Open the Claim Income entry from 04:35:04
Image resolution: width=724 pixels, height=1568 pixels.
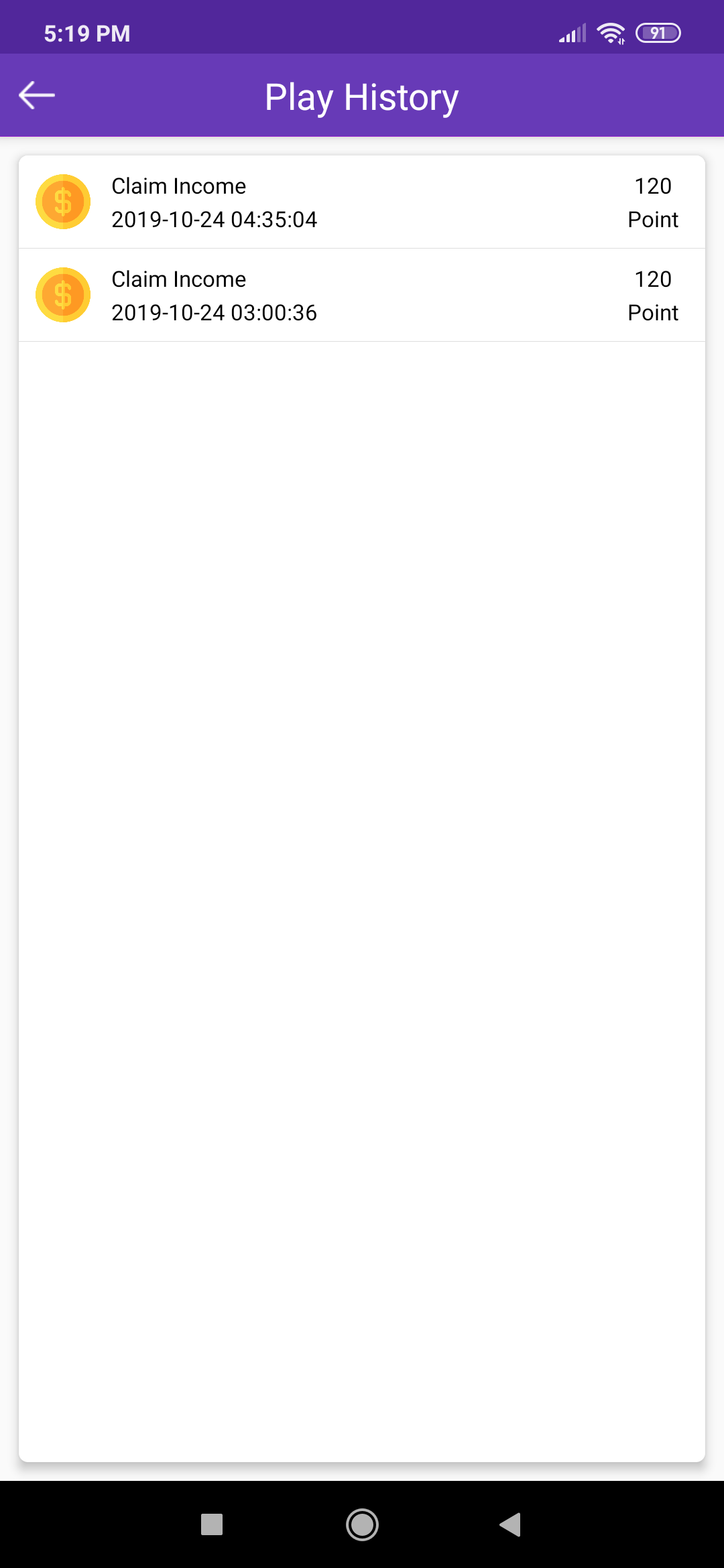(x=362, y=202)
